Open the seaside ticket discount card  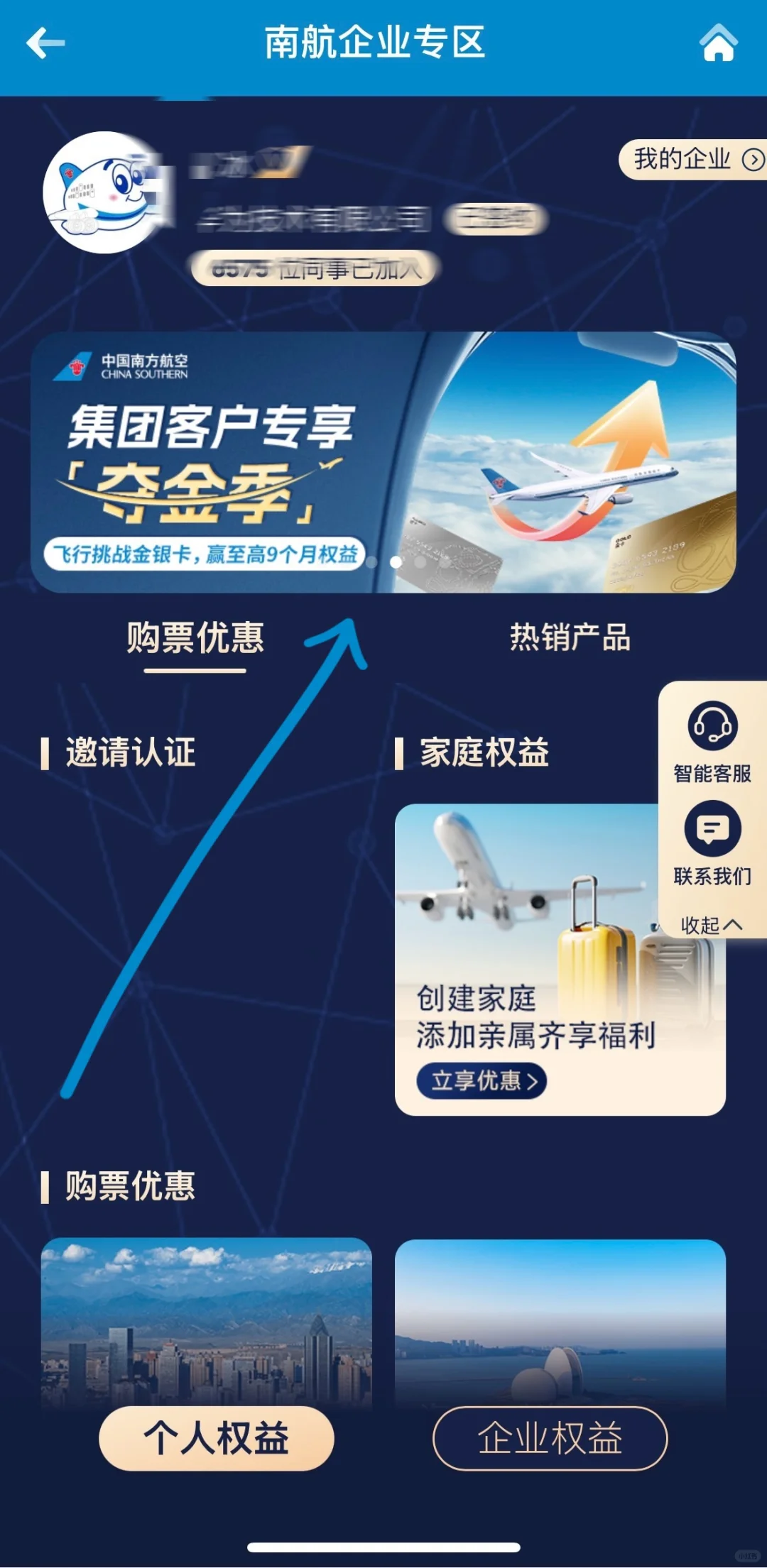pyautogui.click(x=560, y=1320)
